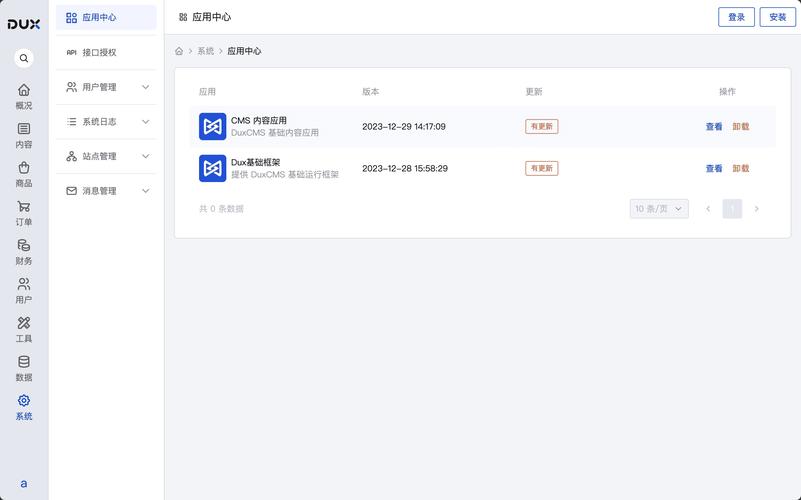Tap the home icon in the breadcrumb

(x=179, y=51)
